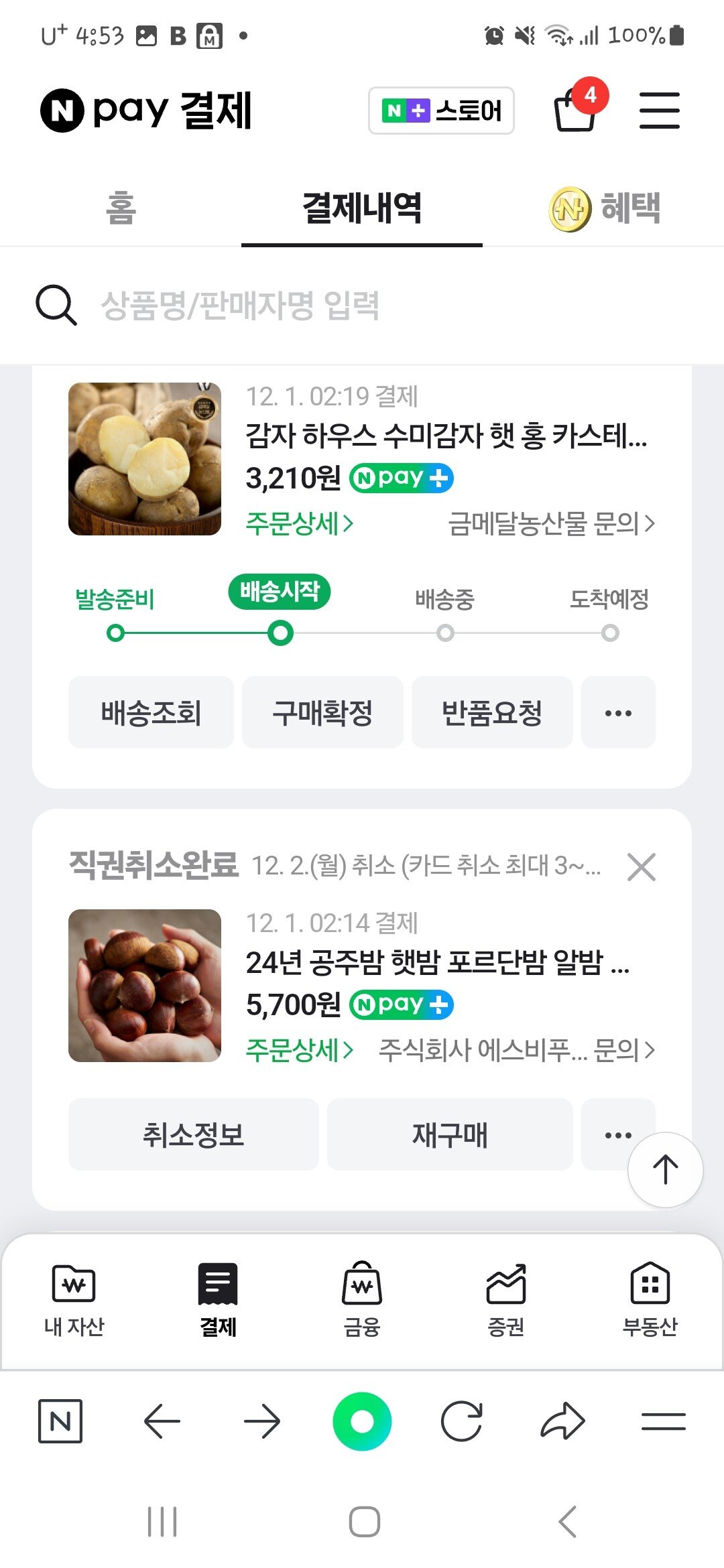Open 주문상세 for the chestnut order

coord(299,1050)
